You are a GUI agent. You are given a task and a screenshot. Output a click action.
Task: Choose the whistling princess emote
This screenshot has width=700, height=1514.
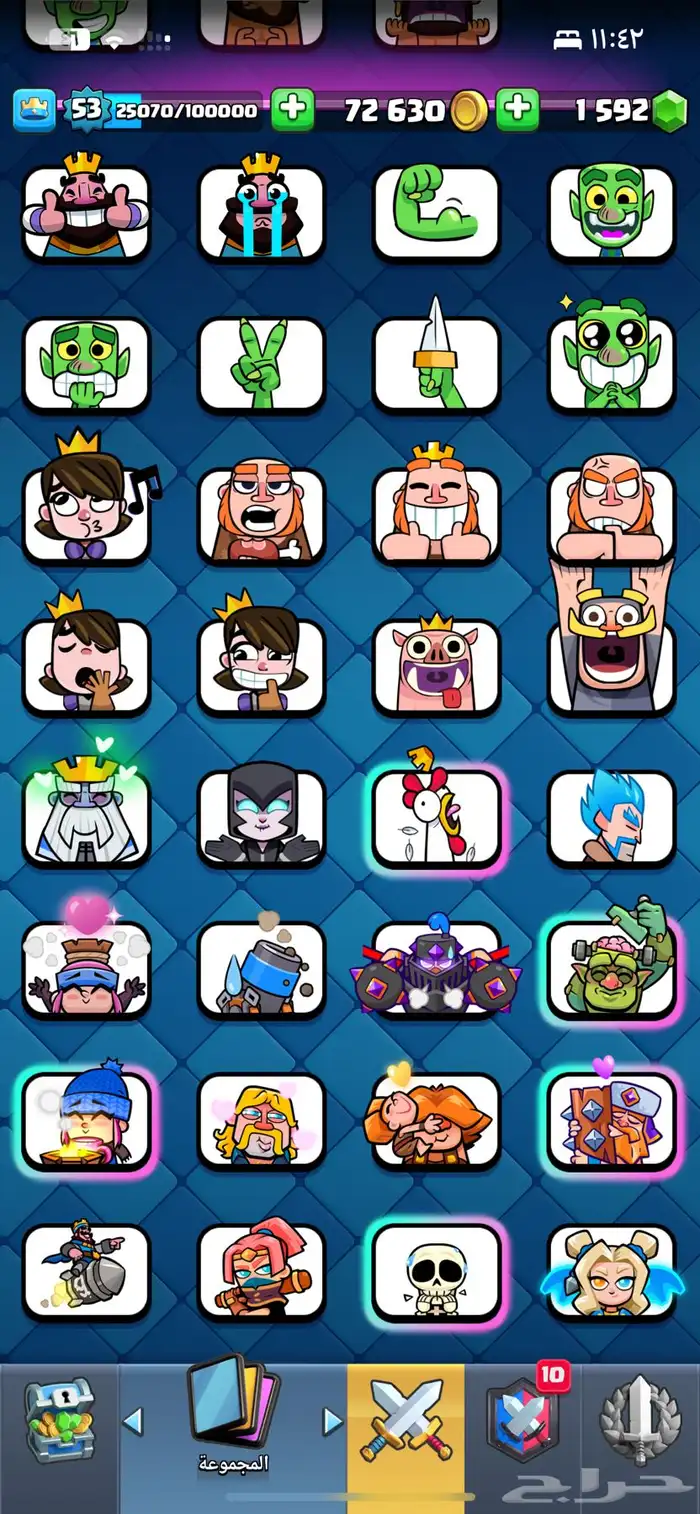(86, 513)
